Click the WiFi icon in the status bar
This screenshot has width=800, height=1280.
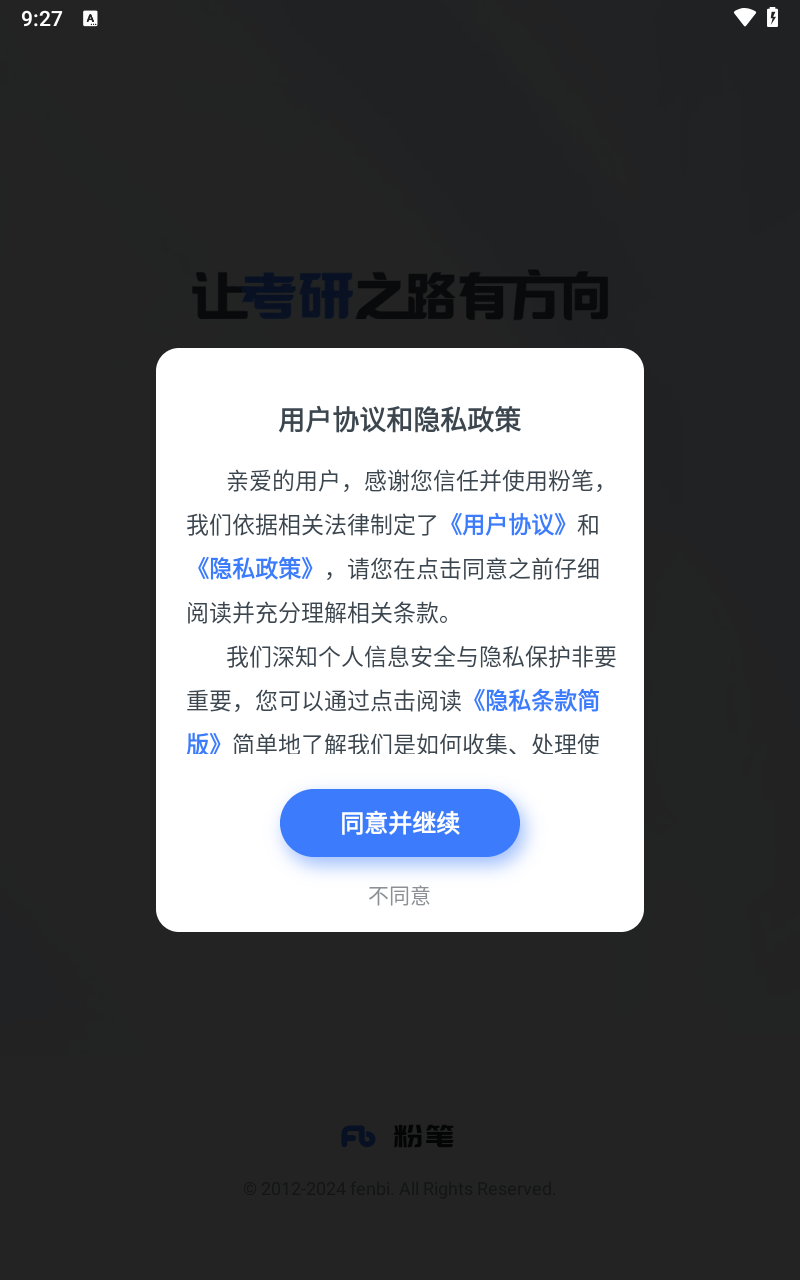(743, 17)
